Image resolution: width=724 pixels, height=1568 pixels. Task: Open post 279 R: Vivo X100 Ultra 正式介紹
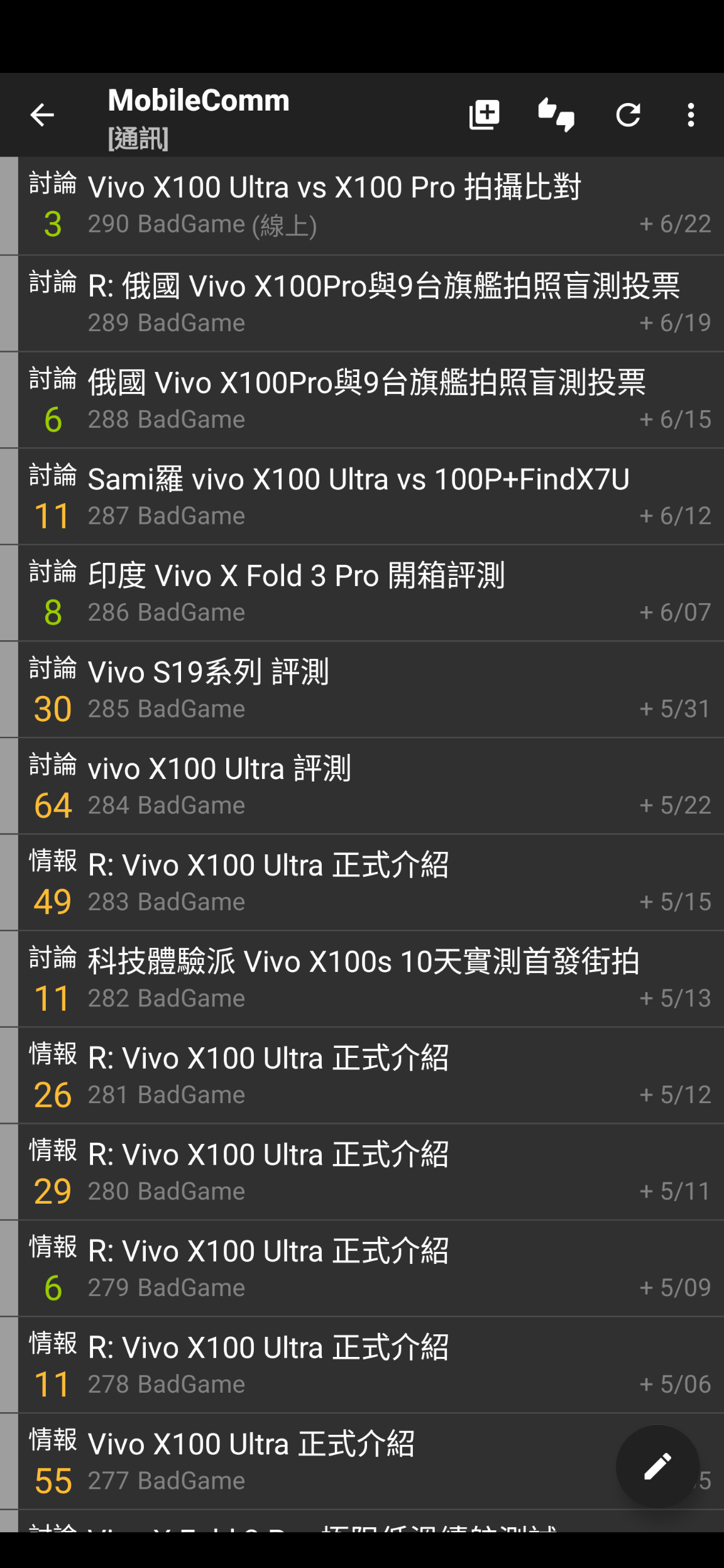click(x=371, y=1269)
